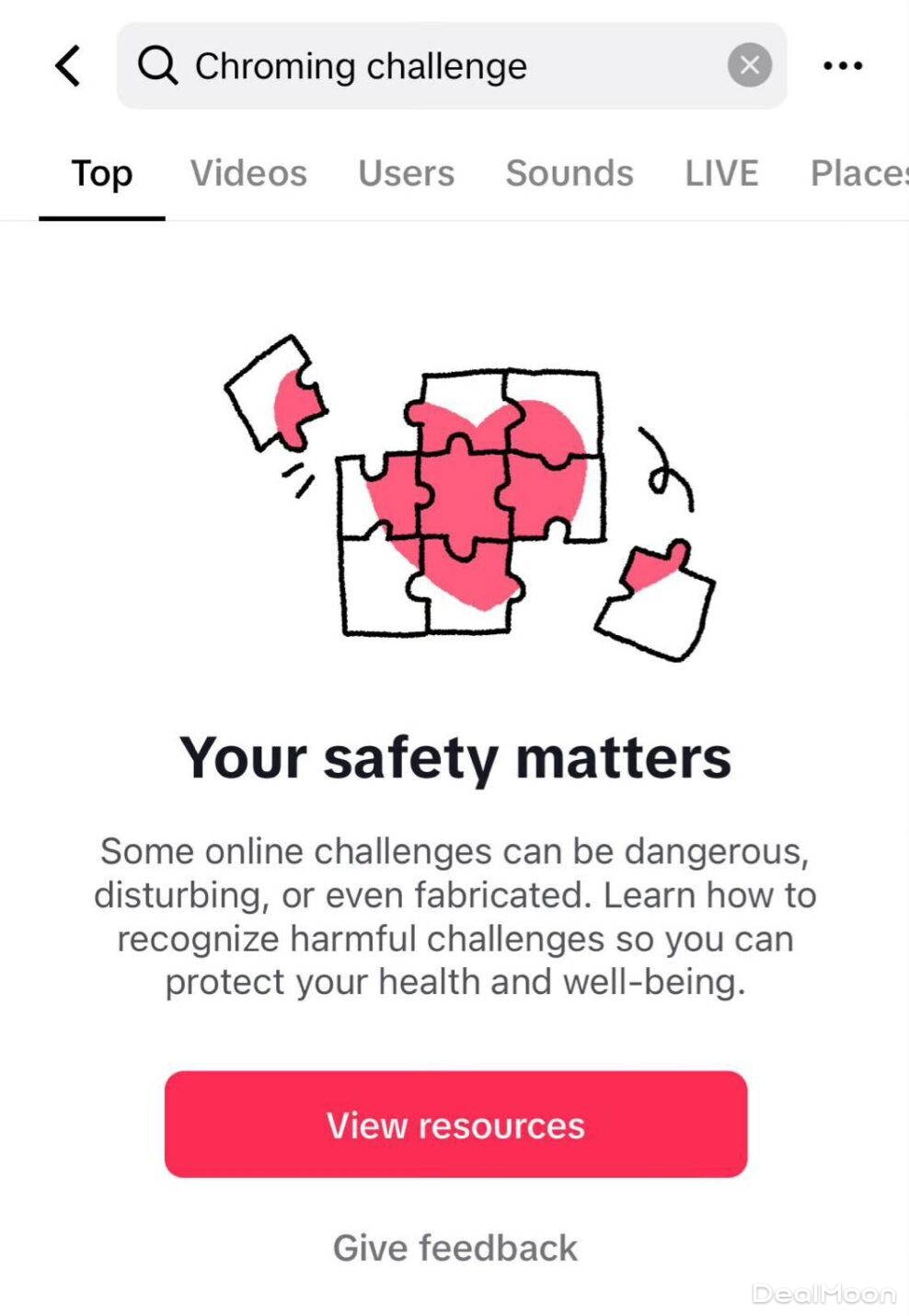Viewport: 909px width, 1316px height.
Task: Select the Top tab
Action: [102, 173]
